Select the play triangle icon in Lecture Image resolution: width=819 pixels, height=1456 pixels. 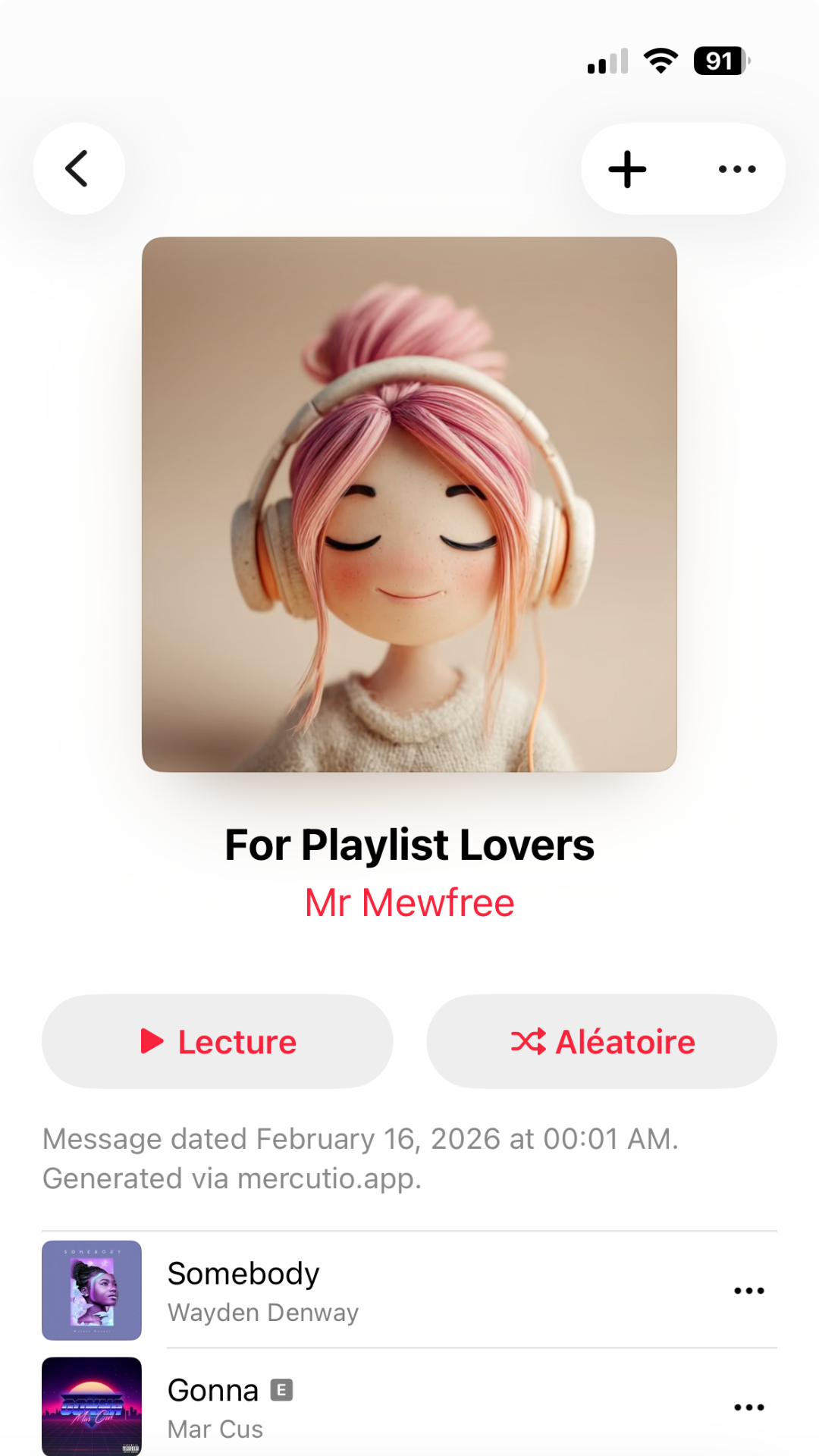(x=154, y=1040)
